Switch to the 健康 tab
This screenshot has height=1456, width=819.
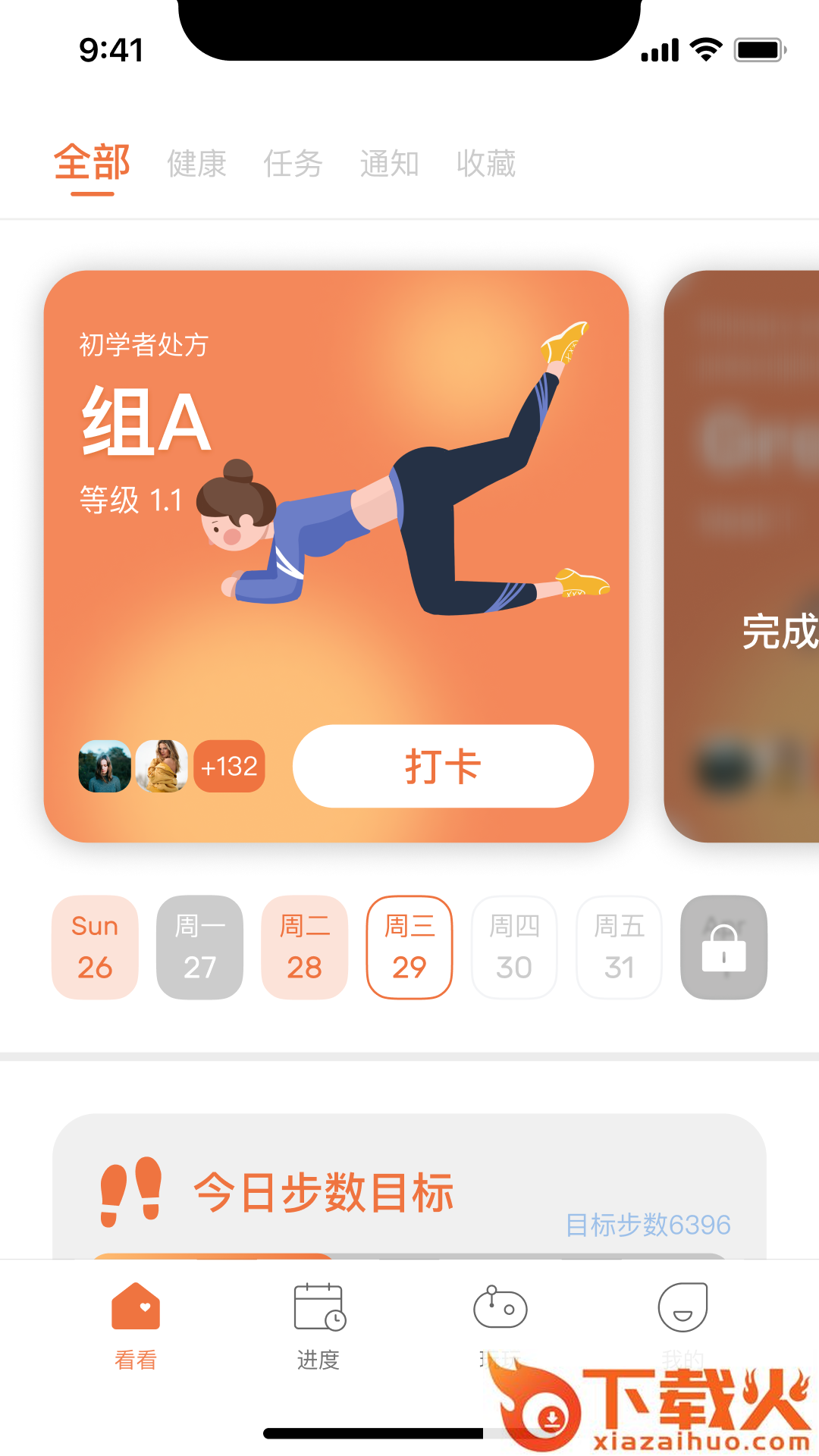coord(197,164)
